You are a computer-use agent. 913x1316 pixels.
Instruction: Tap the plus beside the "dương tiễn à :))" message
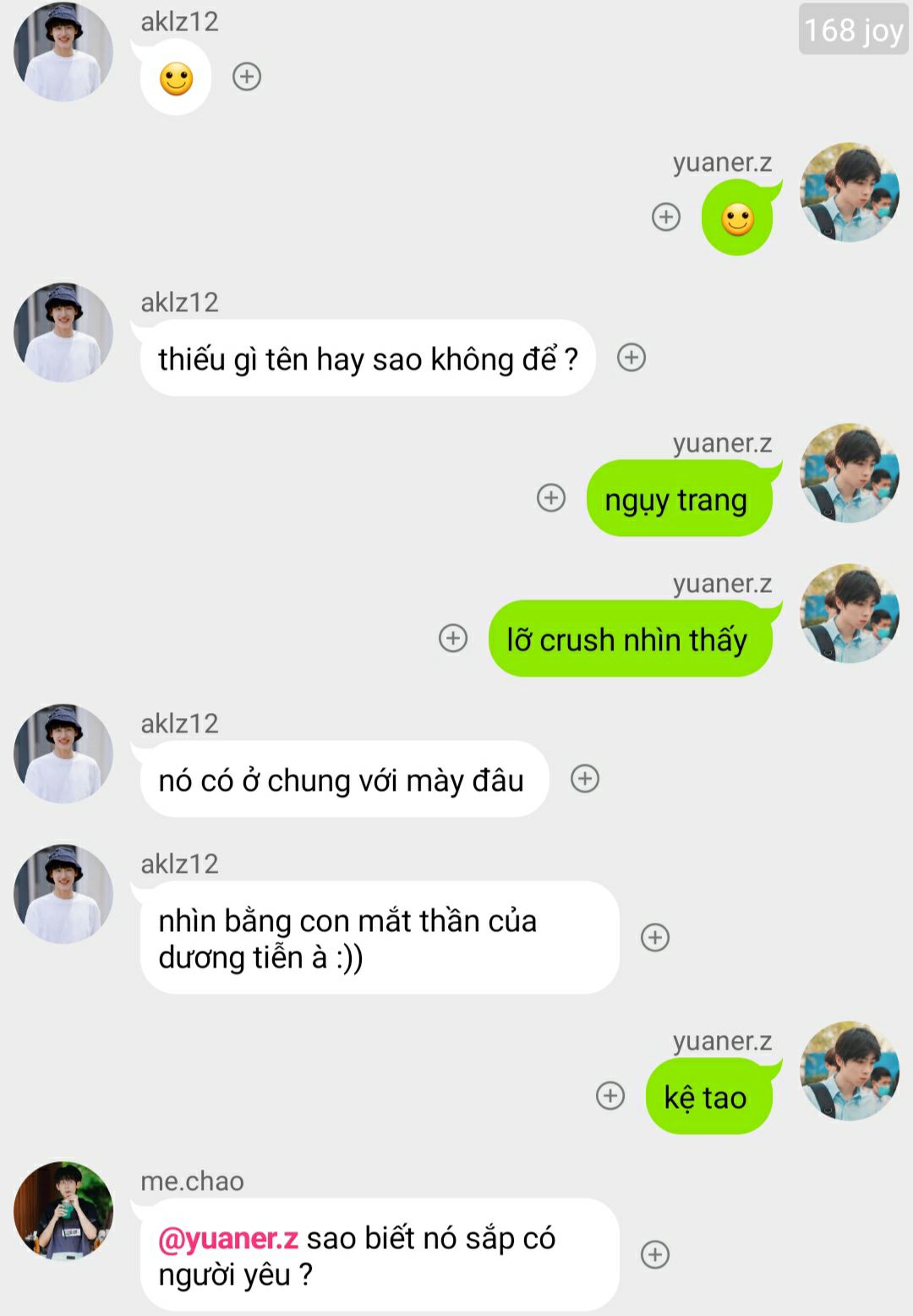pyautogui.click(x=655, y=937)
